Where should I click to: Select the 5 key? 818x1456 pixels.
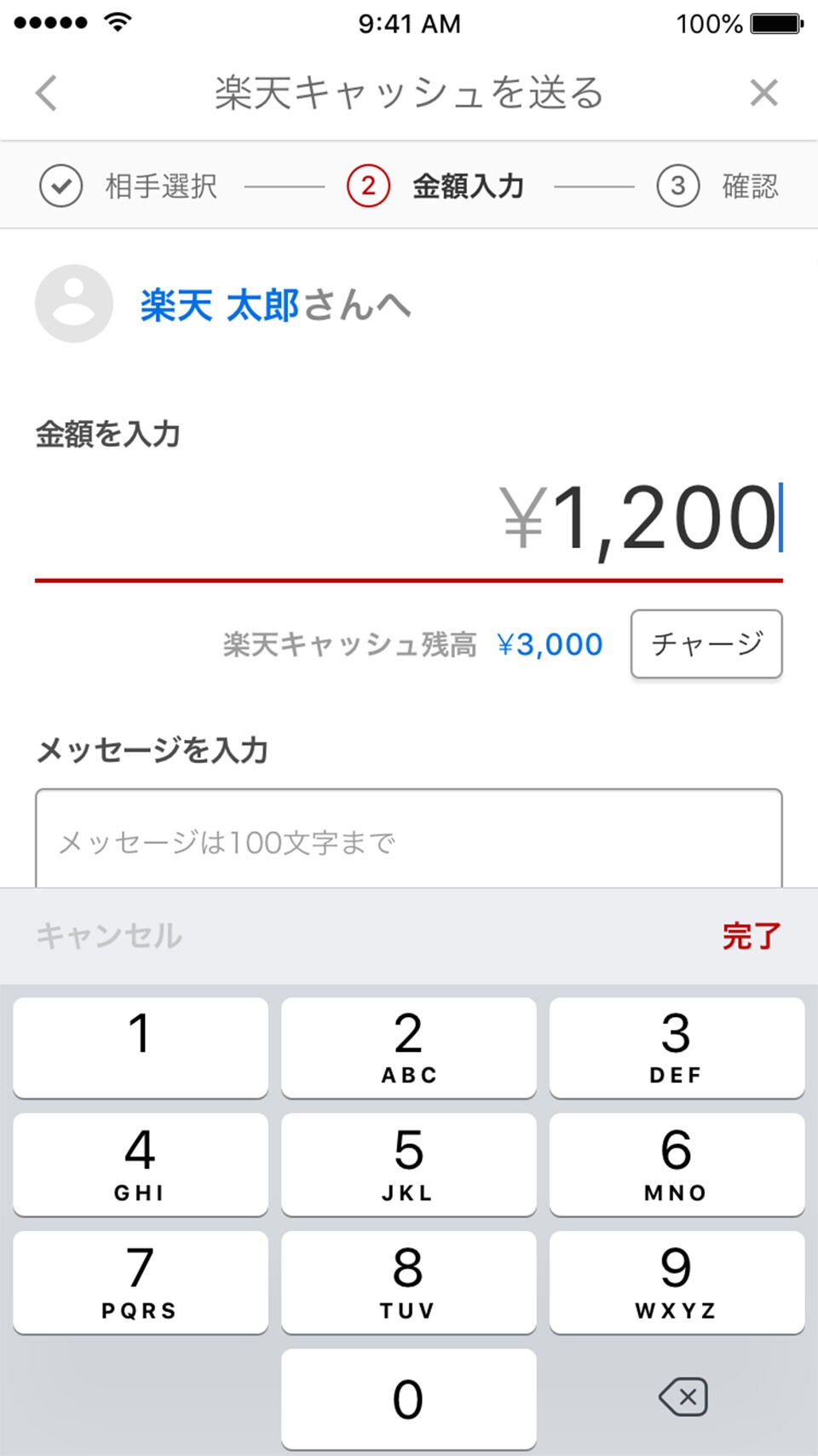(x=409, y=1164)
